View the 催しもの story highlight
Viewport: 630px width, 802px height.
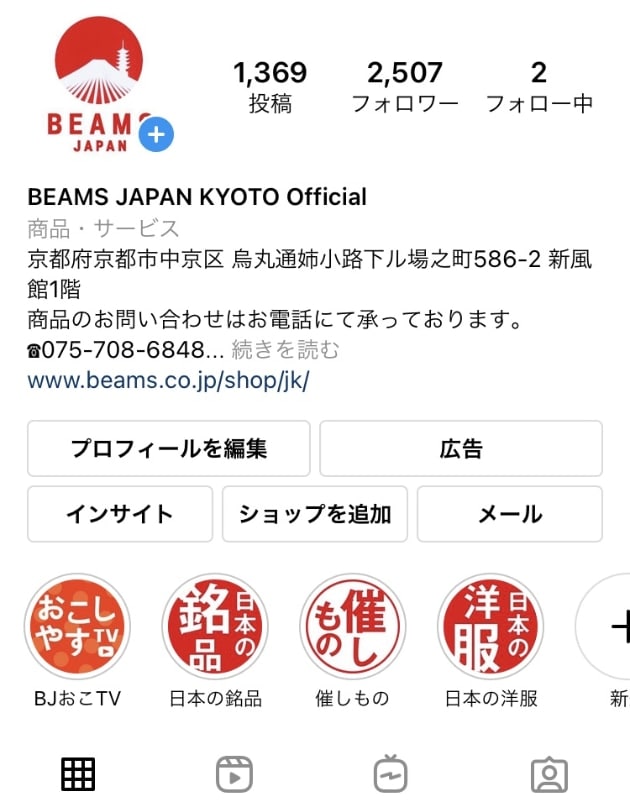(x=352, y=628)
